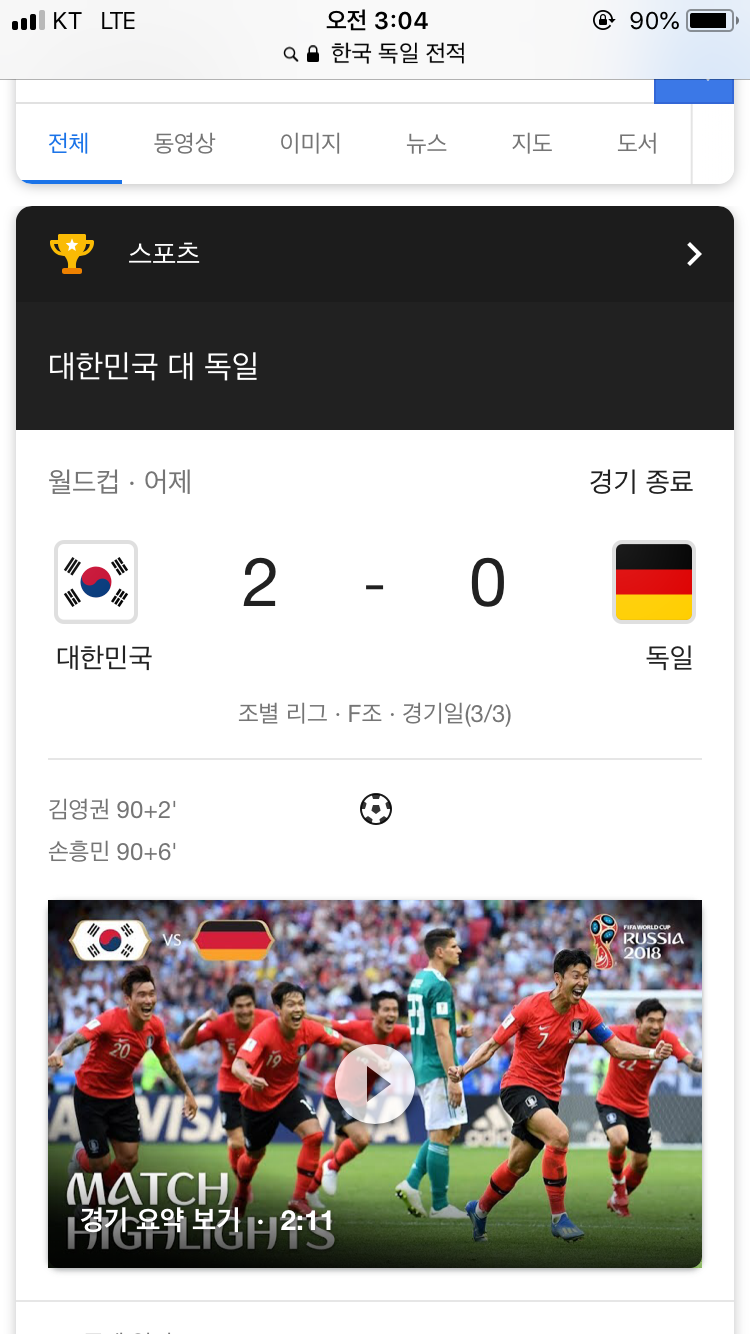
Task: Play the match highlights video
Action: 375,1083
